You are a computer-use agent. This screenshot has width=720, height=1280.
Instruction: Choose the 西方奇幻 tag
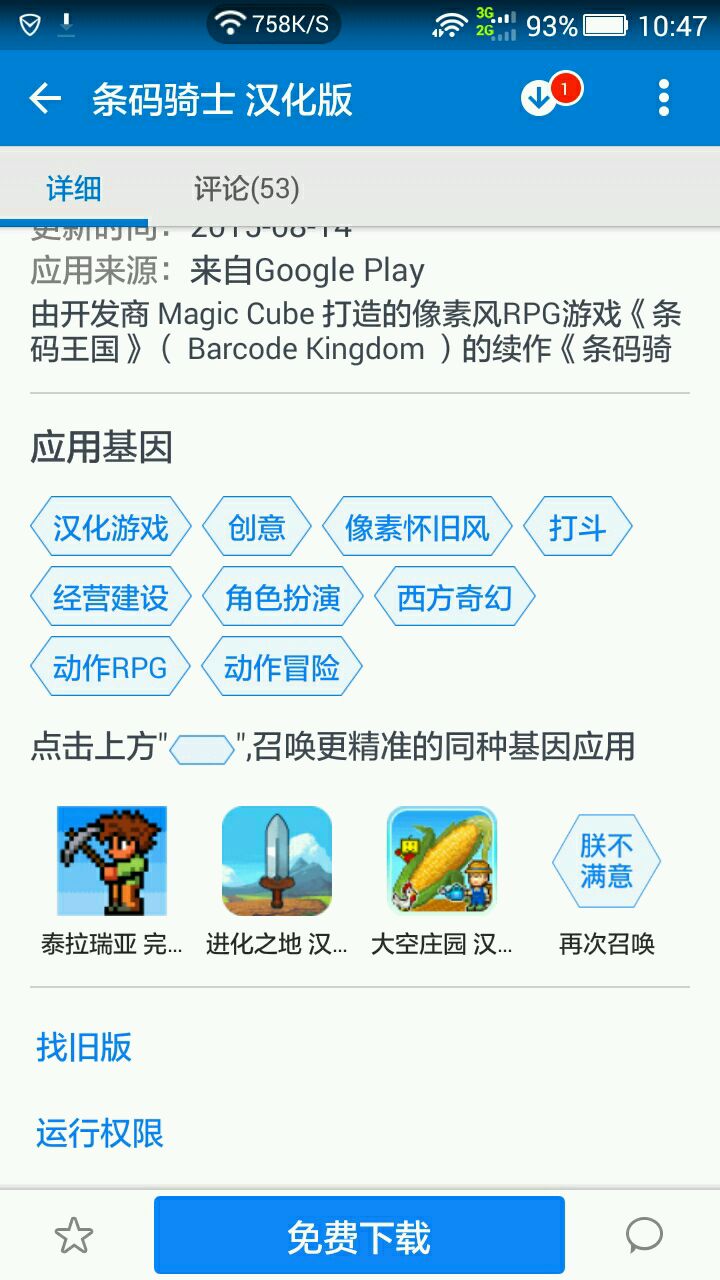[455, 598]
